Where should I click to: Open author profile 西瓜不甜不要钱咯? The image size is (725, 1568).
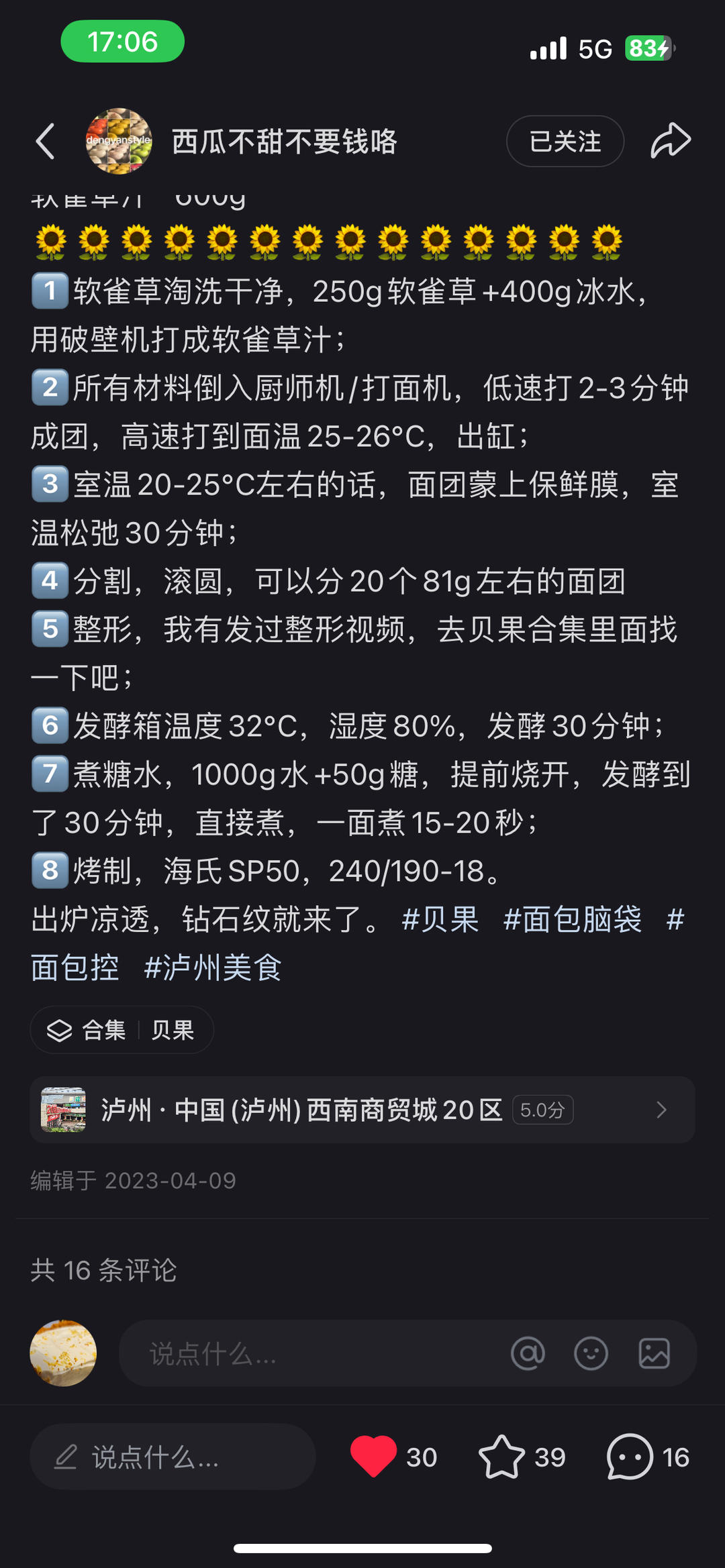pyautogui.click(x=285, y=142)
